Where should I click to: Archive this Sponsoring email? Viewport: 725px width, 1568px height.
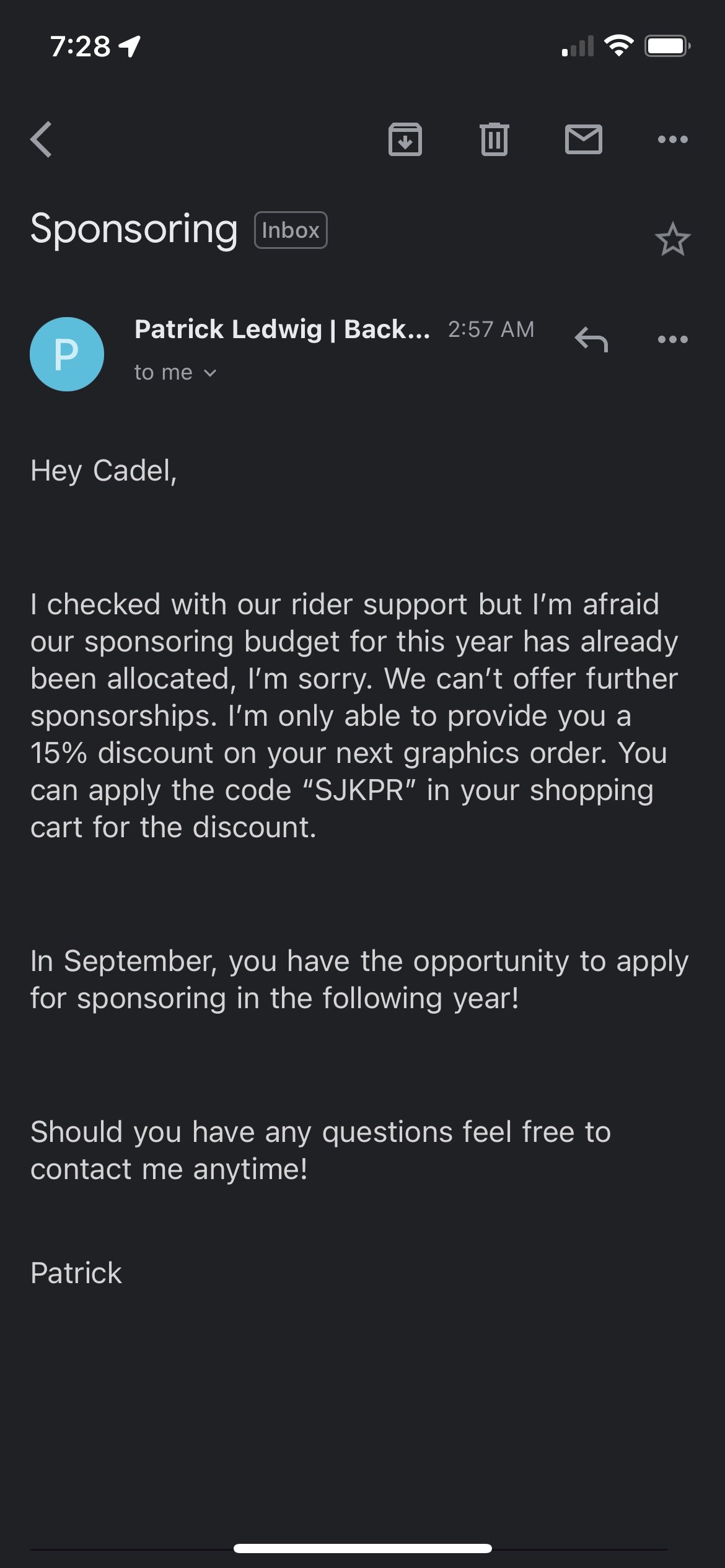[x=405, y=139]
